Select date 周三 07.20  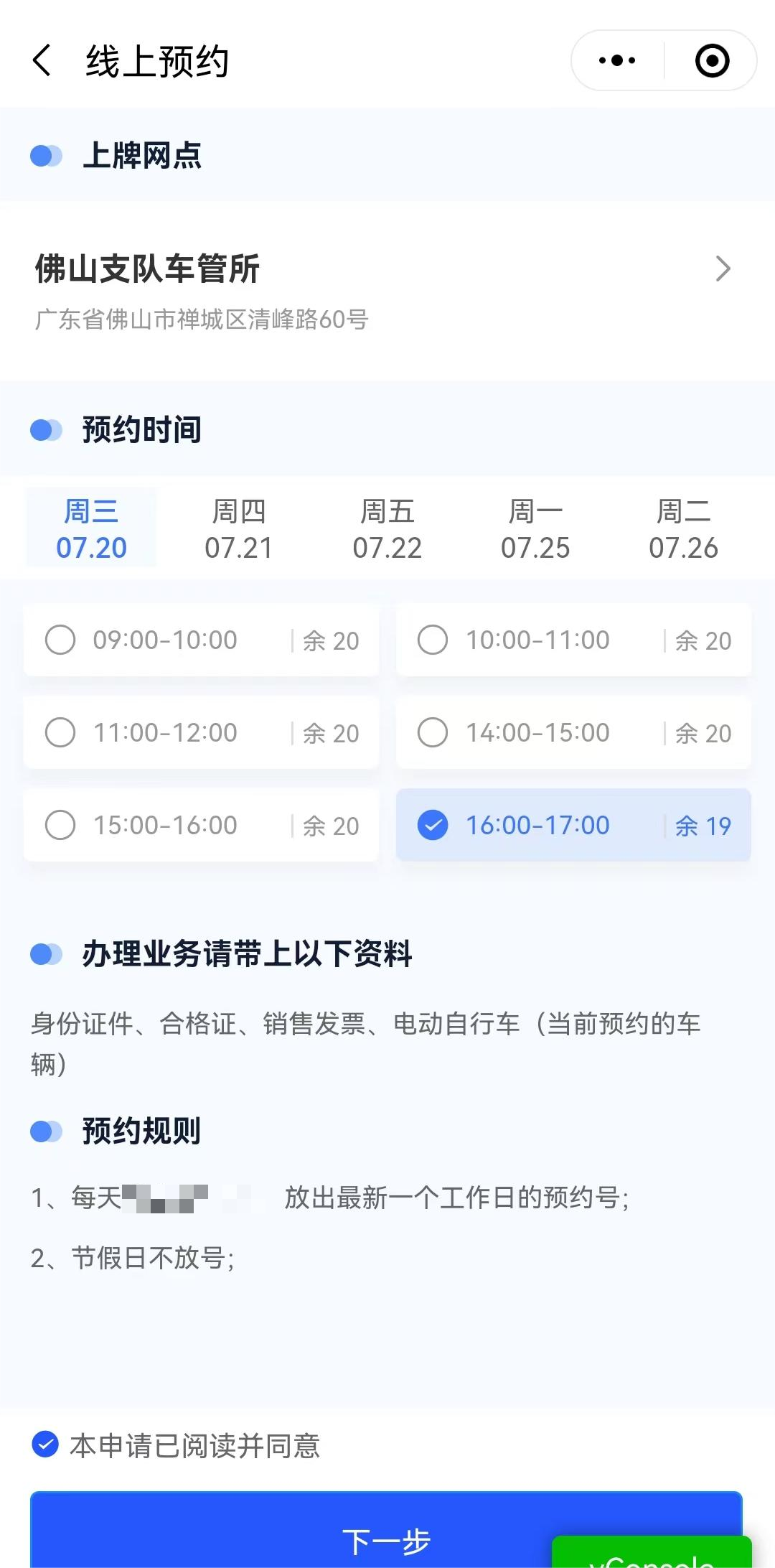91,528
